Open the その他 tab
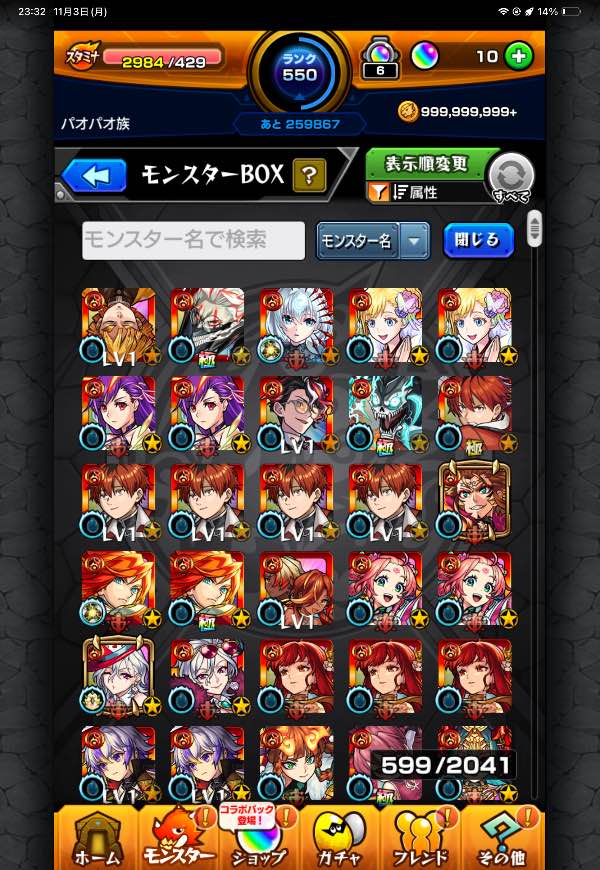This screenshot has width=600, height=870. 501,838
